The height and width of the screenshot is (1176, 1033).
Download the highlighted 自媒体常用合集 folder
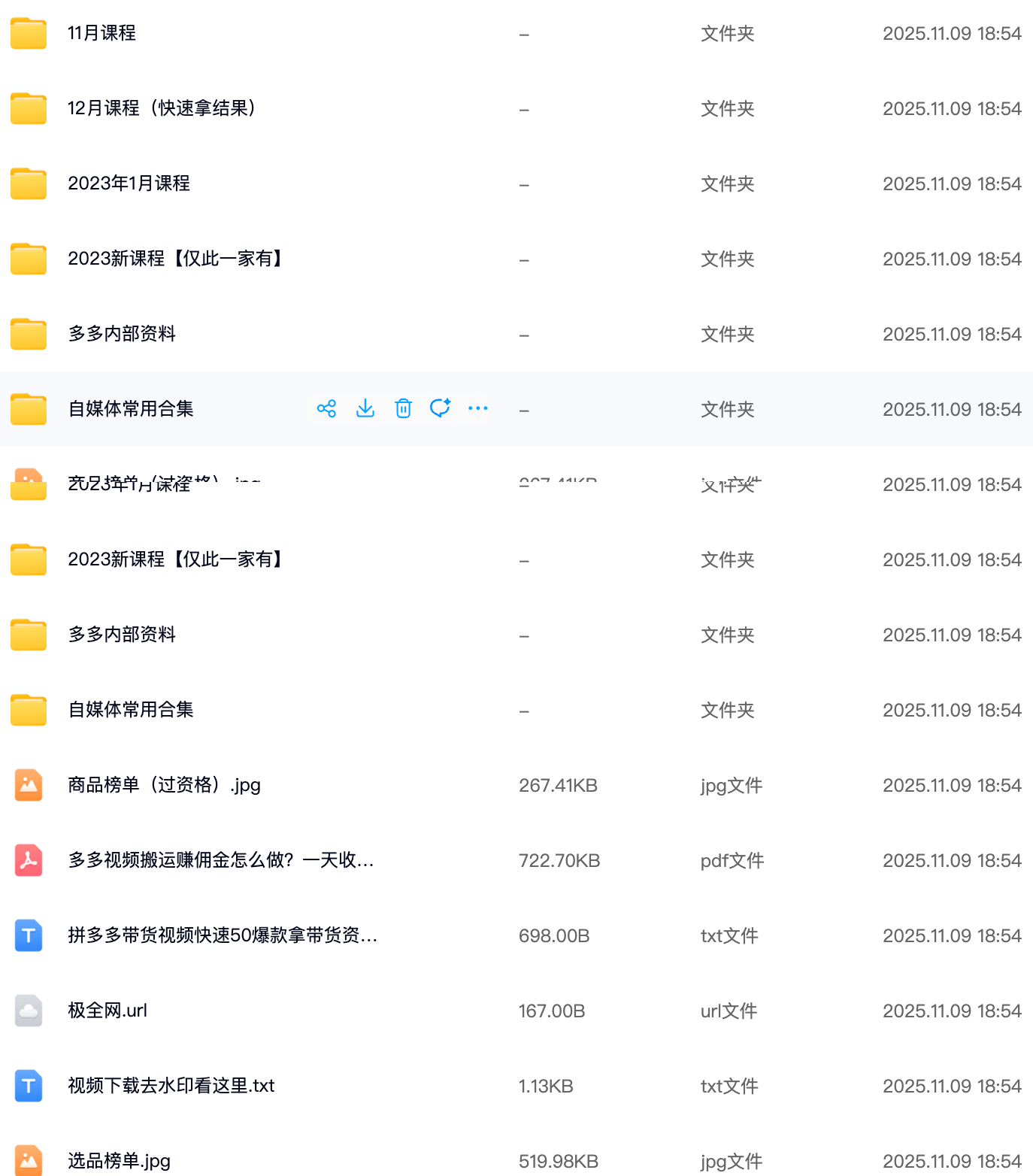point(365,408)
